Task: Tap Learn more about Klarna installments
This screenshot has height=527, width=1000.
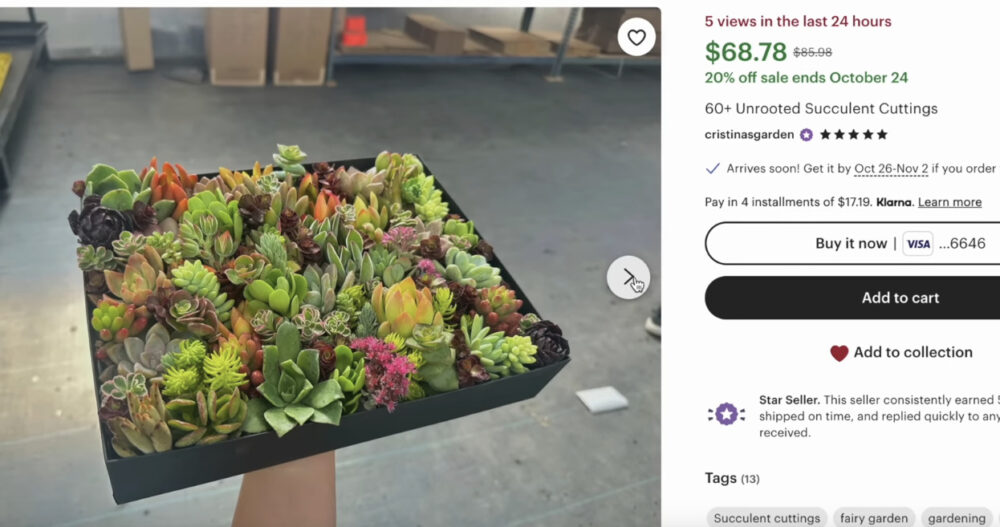Action: (949, 202)
